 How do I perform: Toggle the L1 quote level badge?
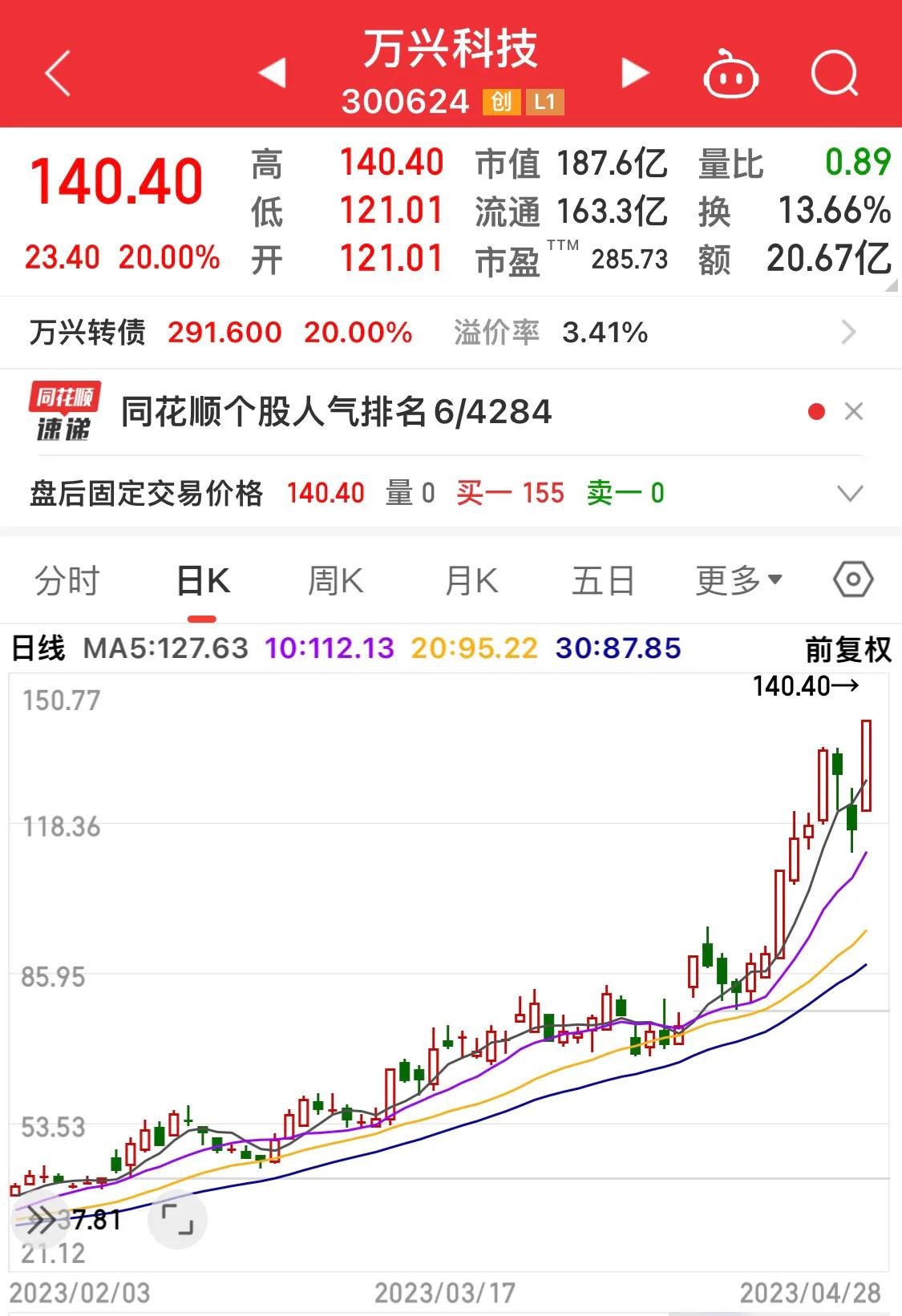[x=544, y=103]
